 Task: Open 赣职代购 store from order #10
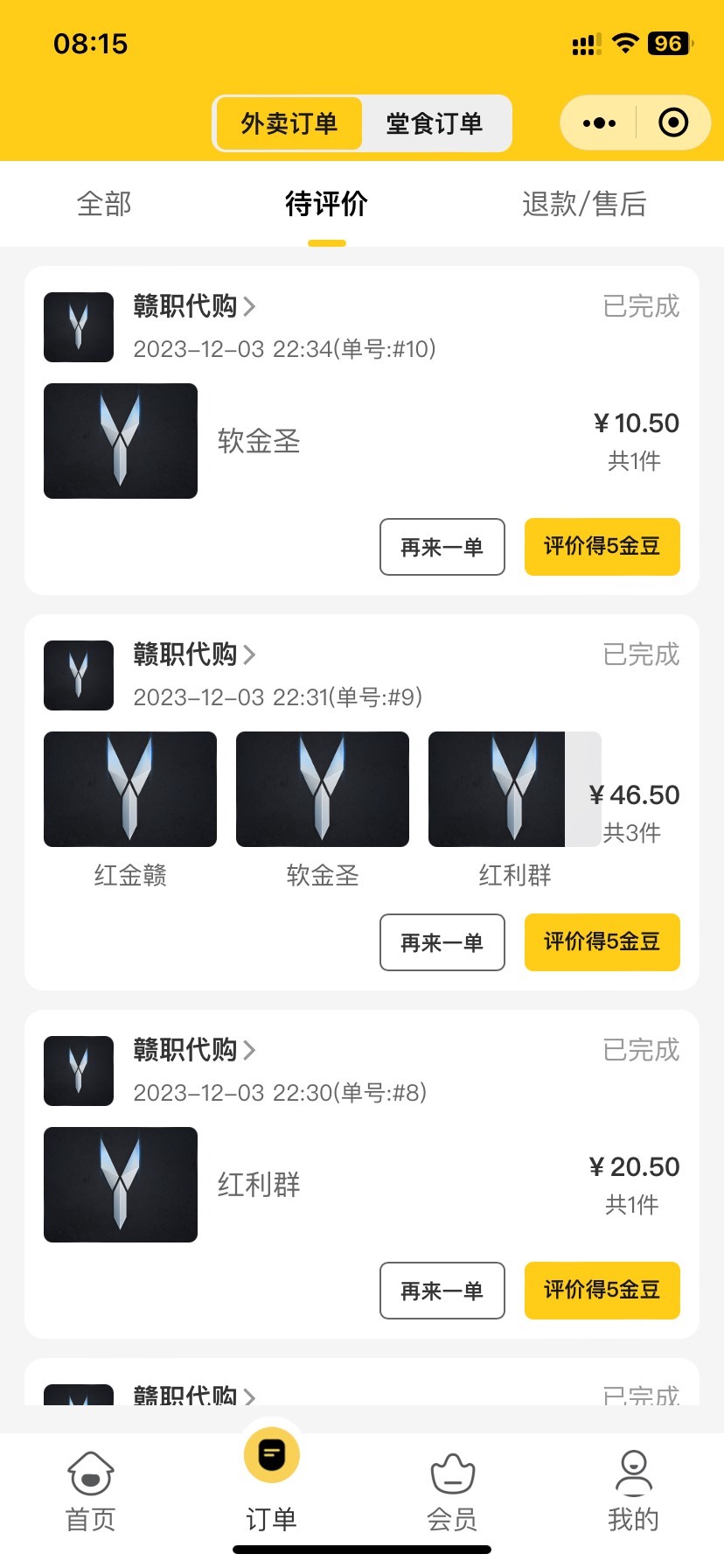(x=193, y=306)
